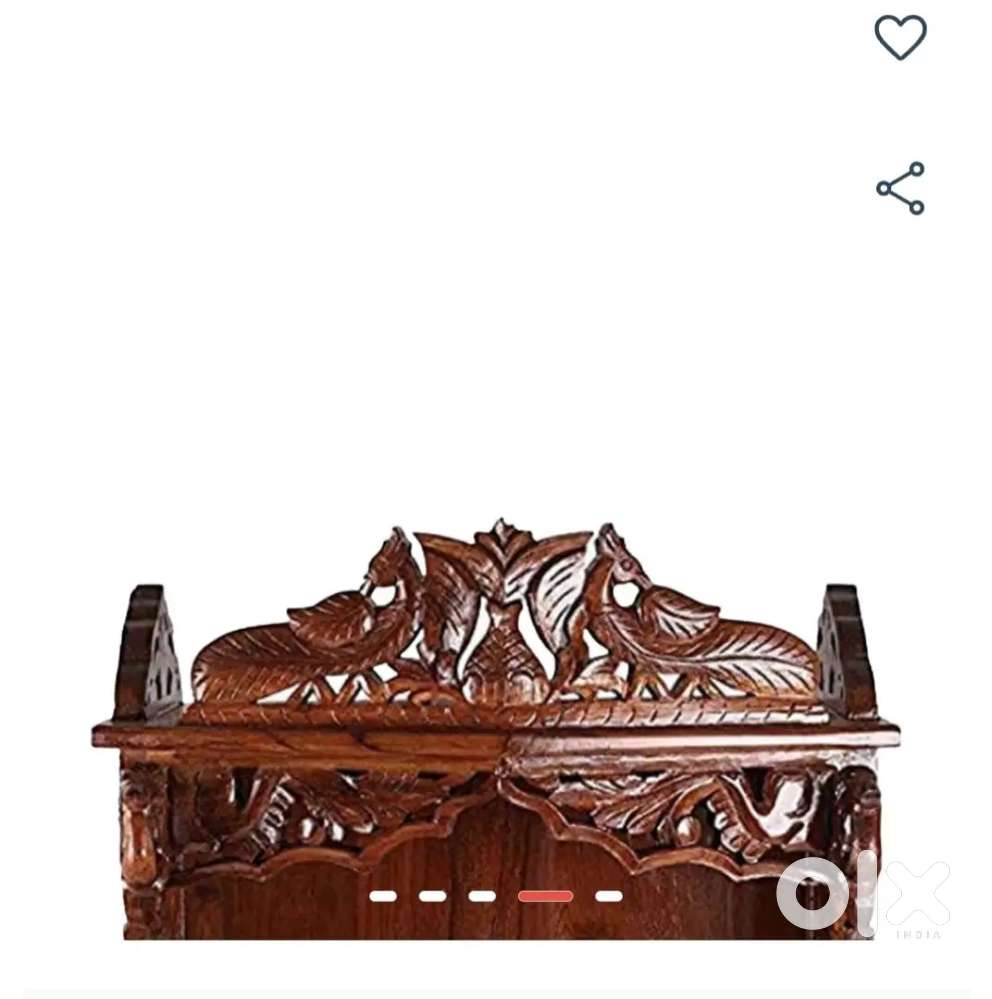992x999 pixels.
Task: Click the active red image position indicator
Action: pyautogui.click(x=545, y=898)
